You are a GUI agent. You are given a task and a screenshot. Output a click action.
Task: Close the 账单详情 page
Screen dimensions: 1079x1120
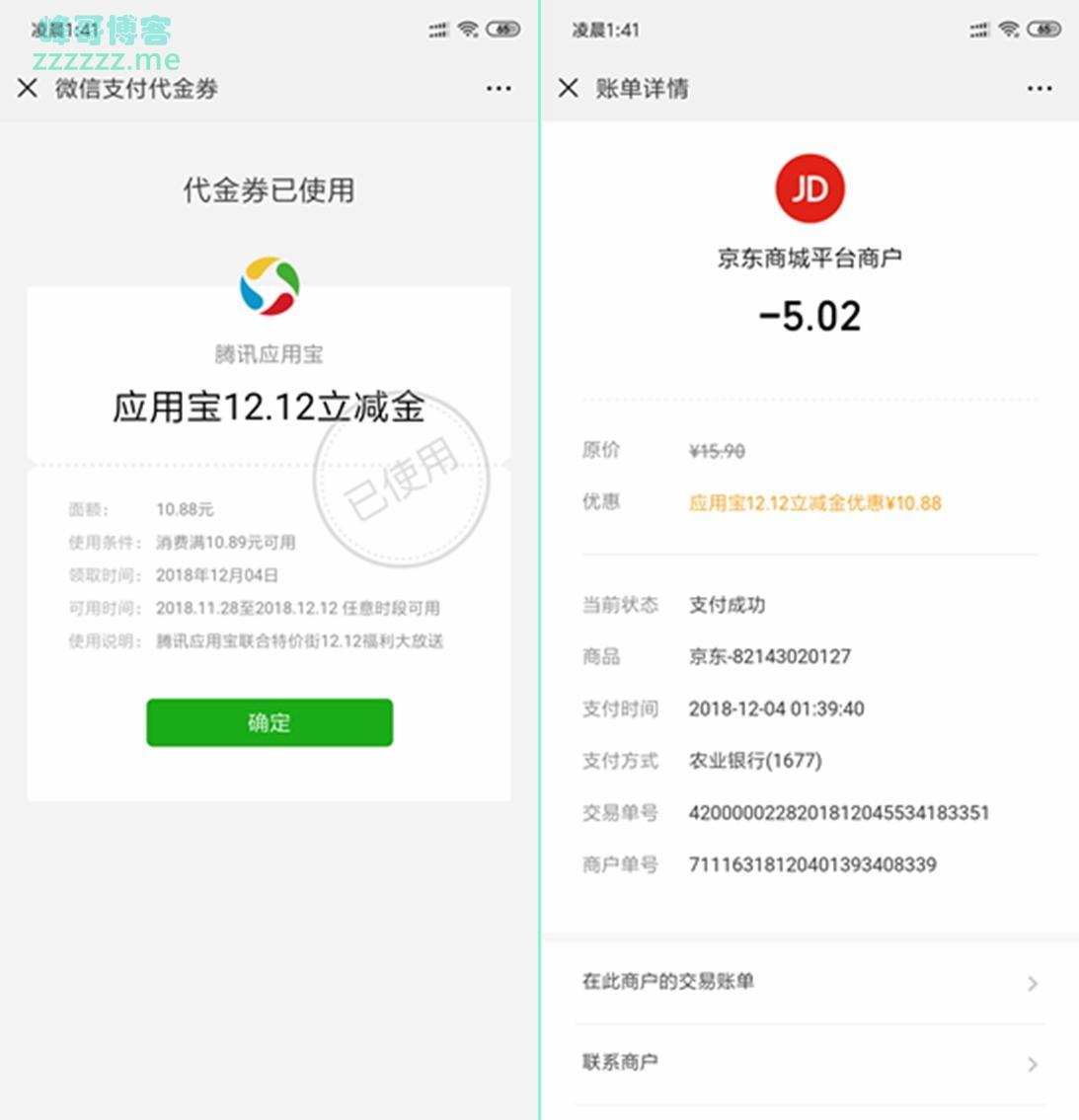pos(569,89)
